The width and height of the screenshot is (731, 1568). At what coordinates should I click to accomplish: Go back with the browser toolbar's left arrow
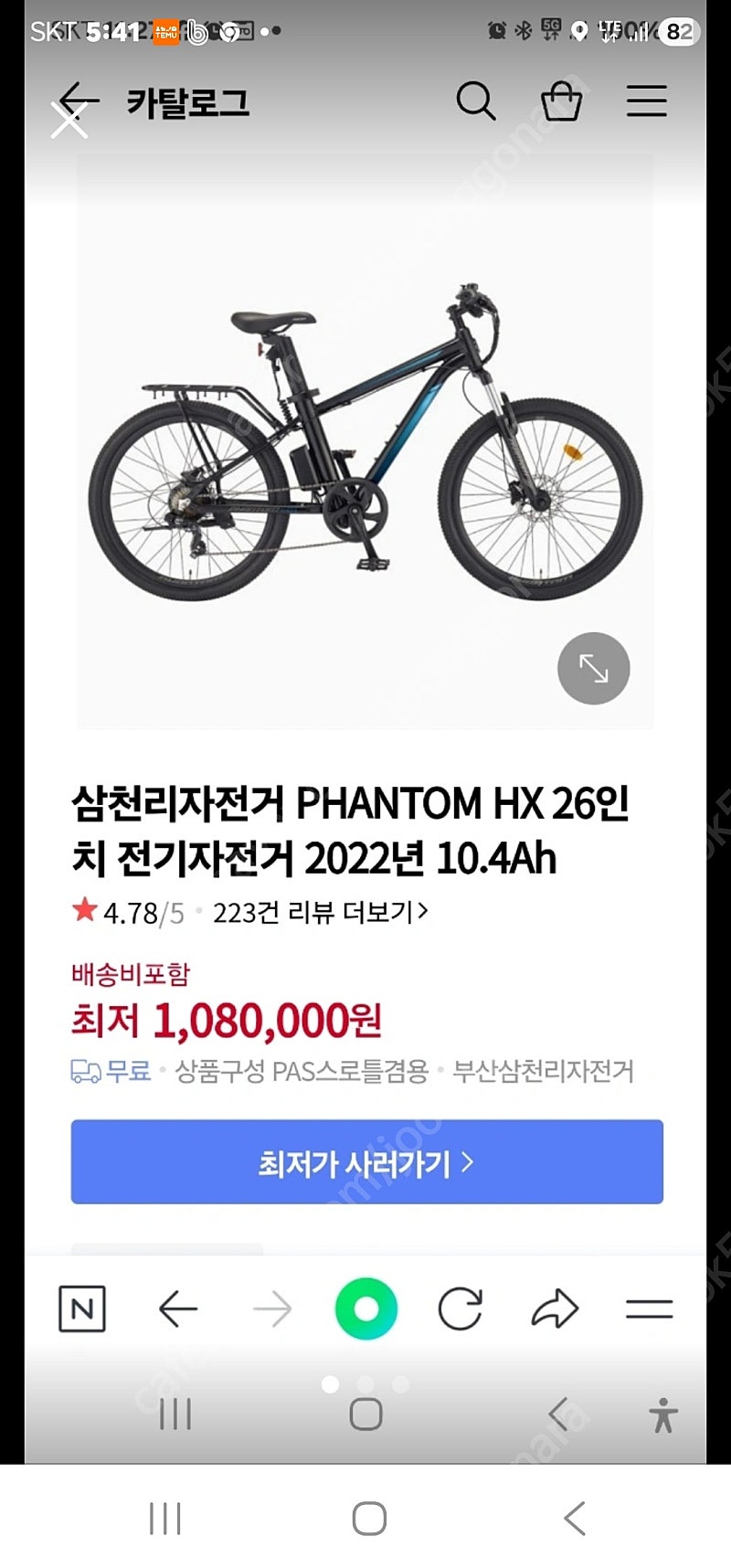177,1309
